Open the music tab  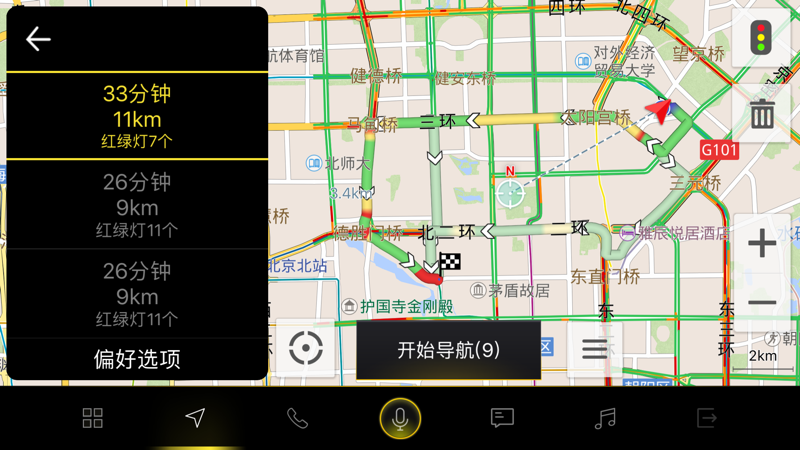(605, 418)
